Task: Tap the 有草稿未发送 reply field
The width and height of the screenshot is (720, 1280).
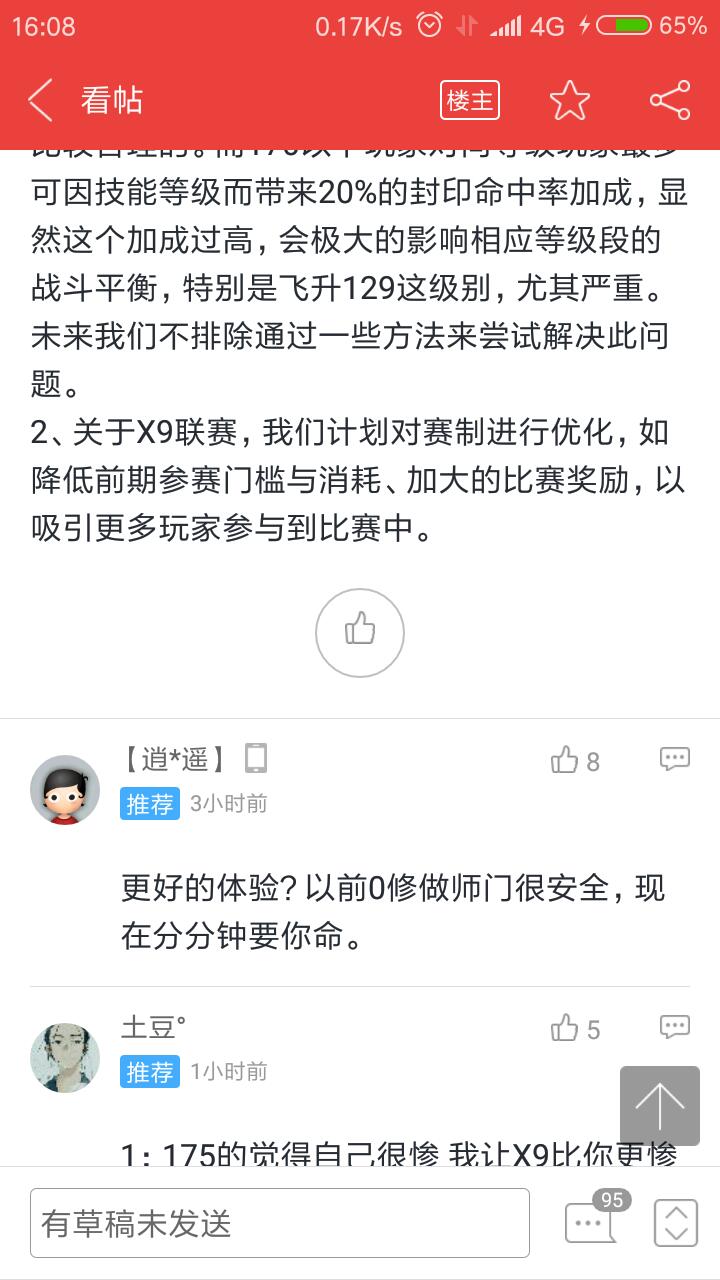Action: (280, 1223)
